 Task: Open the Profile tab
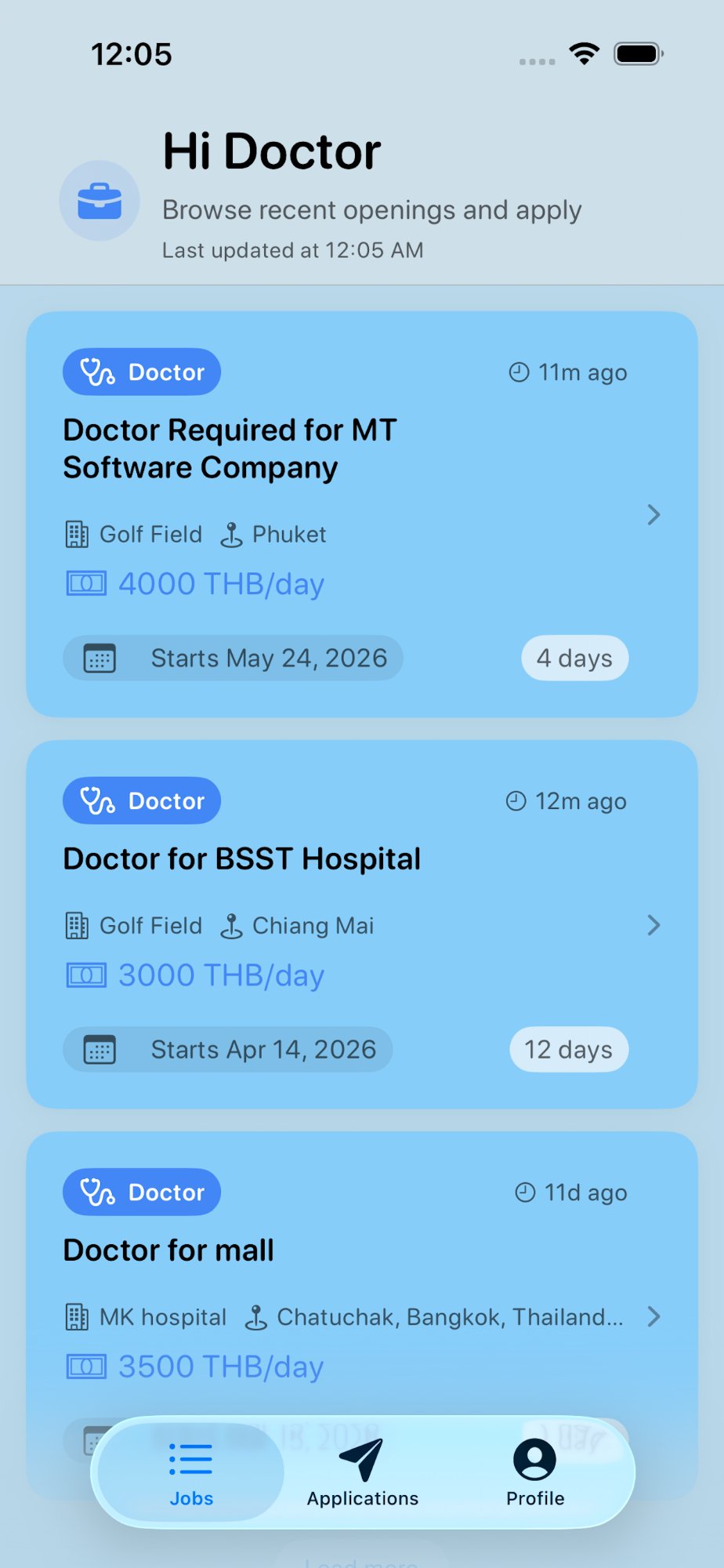click(535, 1472)
